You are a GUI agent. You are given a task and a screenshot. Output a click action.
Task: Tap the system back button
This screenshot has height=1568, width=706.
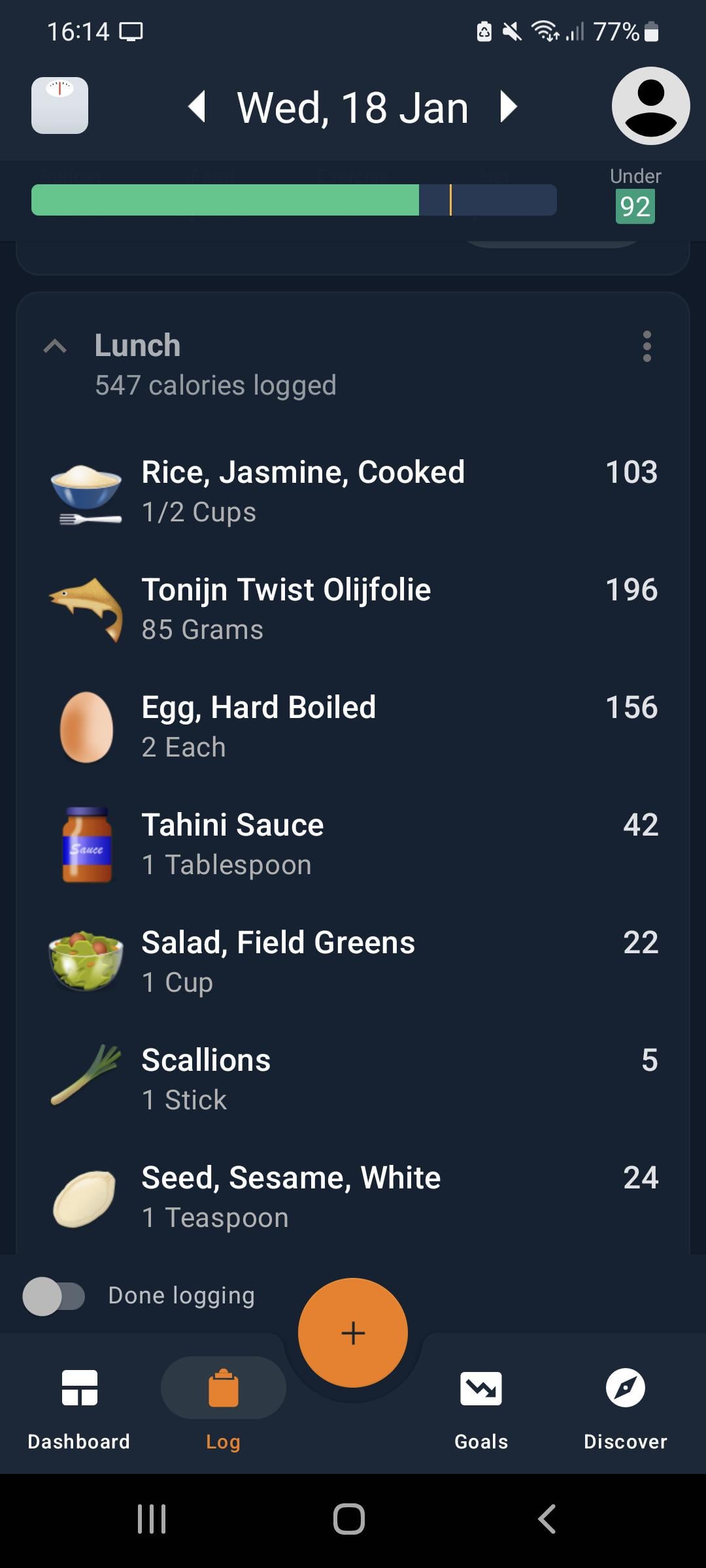coord(546,1518)
